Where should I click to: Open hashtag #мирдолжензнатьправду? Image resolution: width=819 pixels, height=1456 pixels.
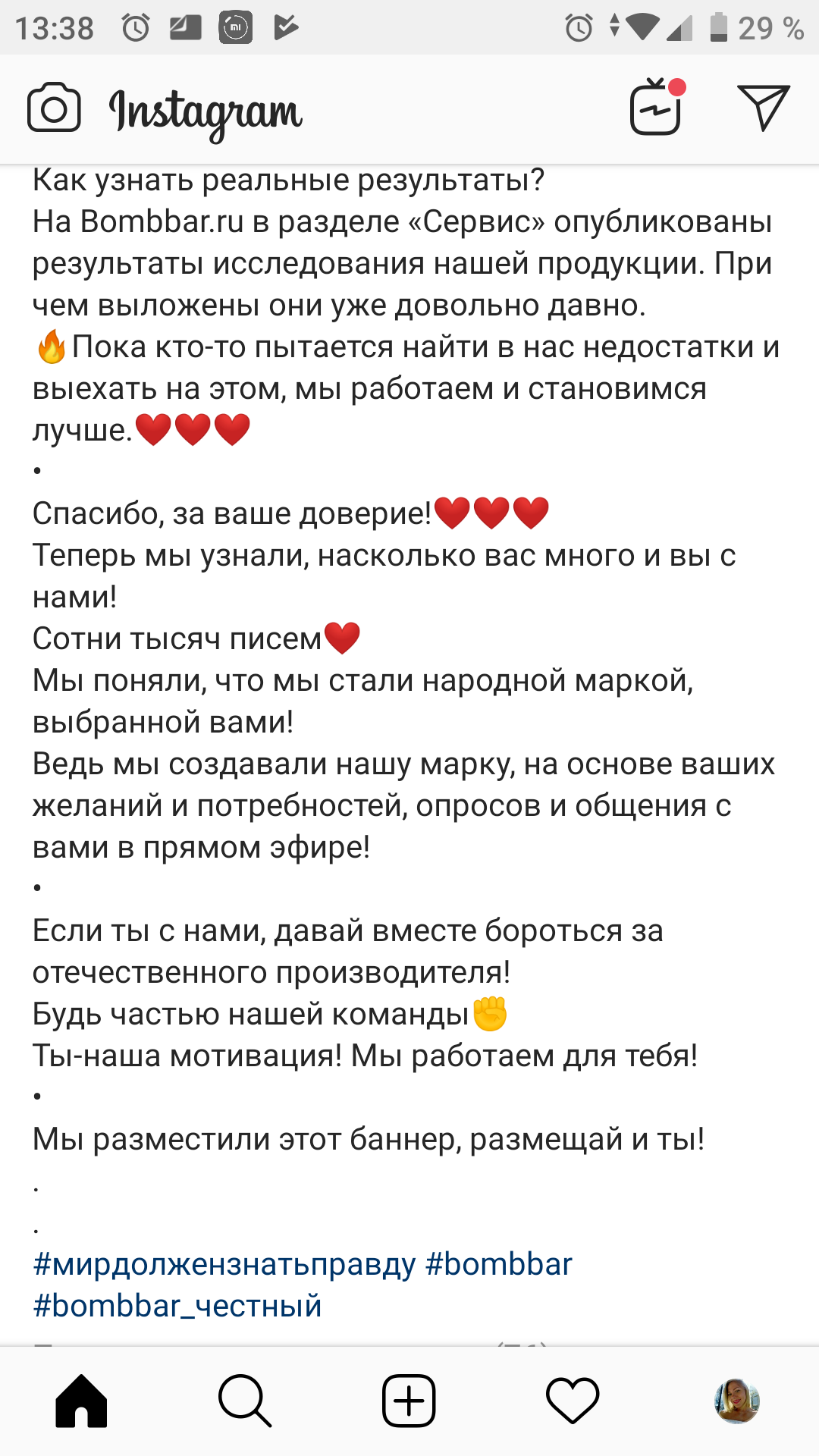224,1264
